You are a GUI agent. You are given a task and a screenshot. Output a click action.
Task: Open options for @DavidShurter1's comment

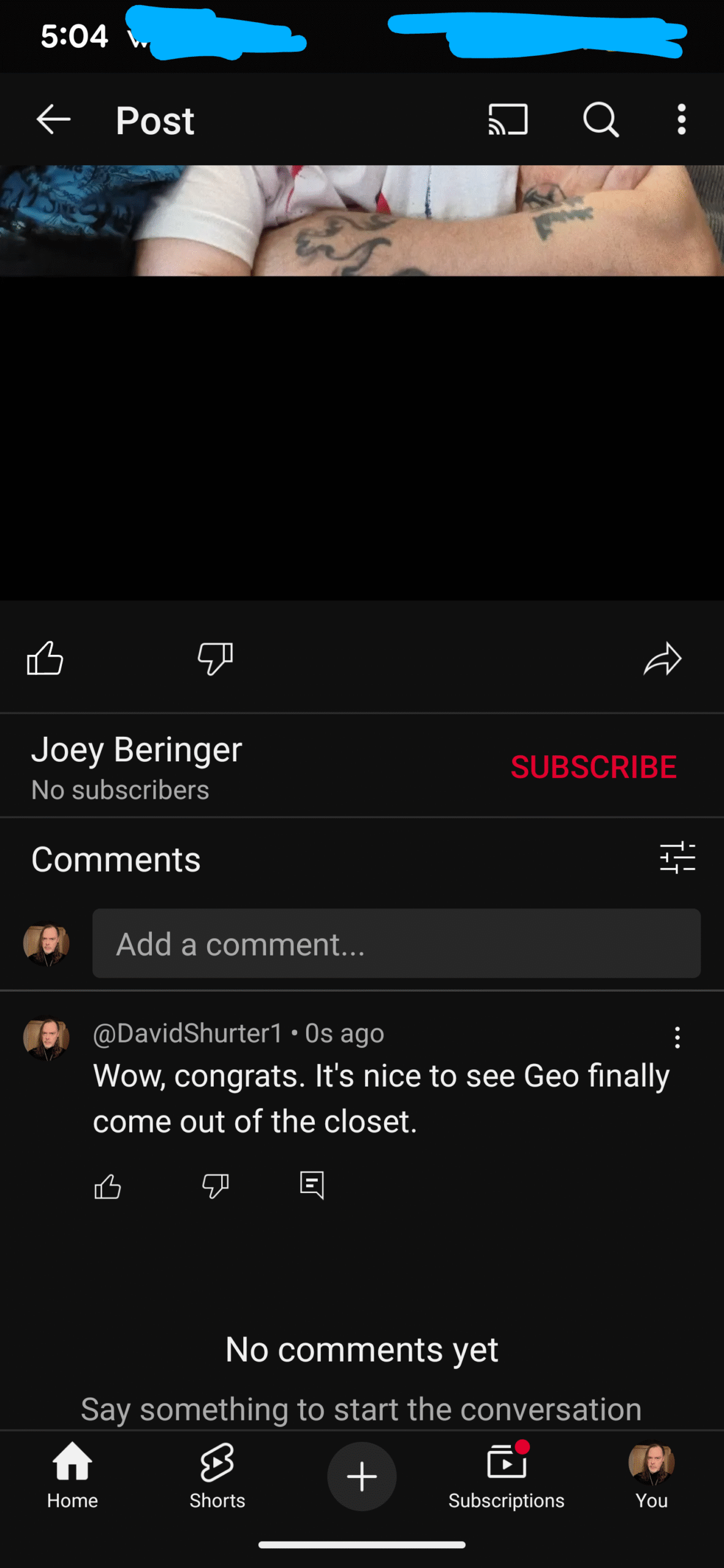click(677, 1038)
